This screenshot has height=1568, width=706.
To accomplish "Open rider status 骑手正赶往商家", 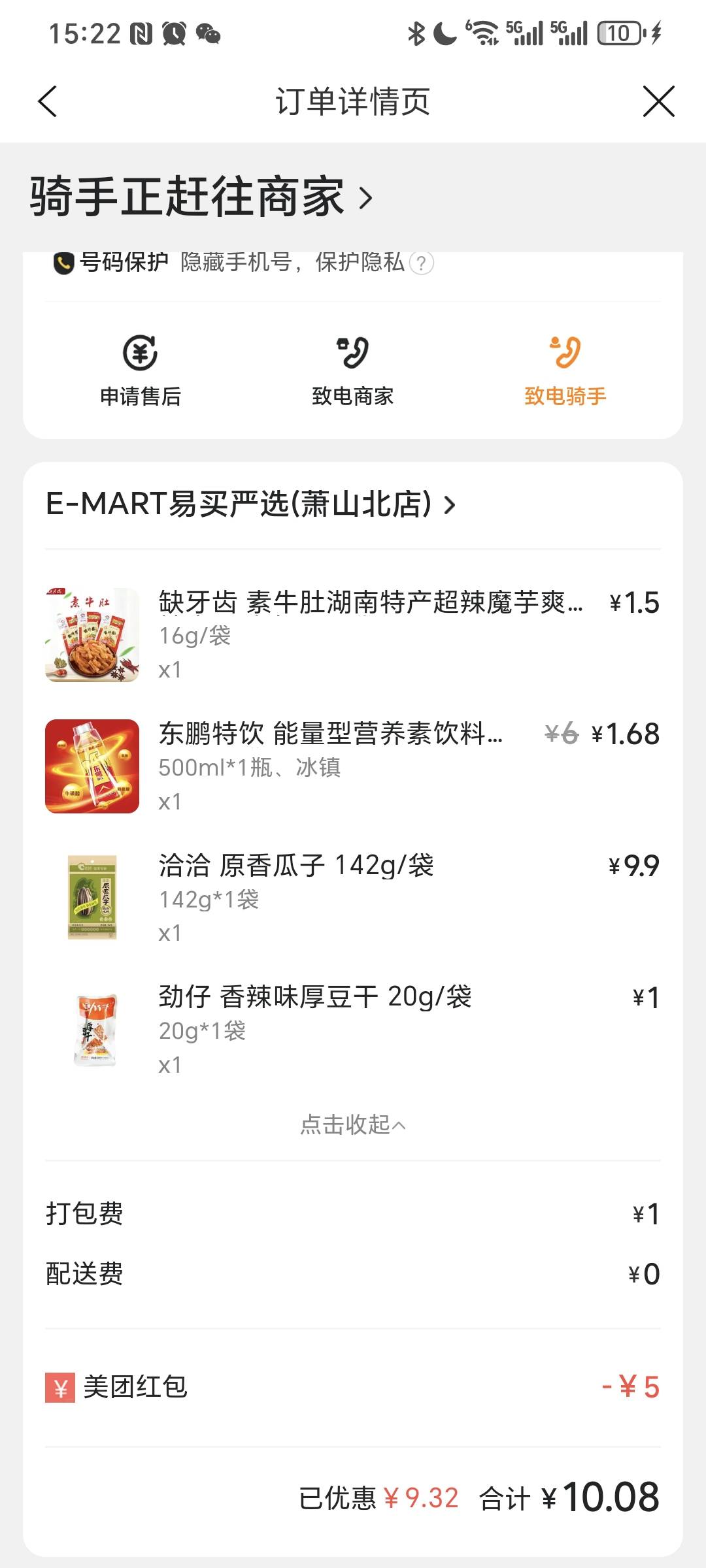I will (x=201, y=197).
